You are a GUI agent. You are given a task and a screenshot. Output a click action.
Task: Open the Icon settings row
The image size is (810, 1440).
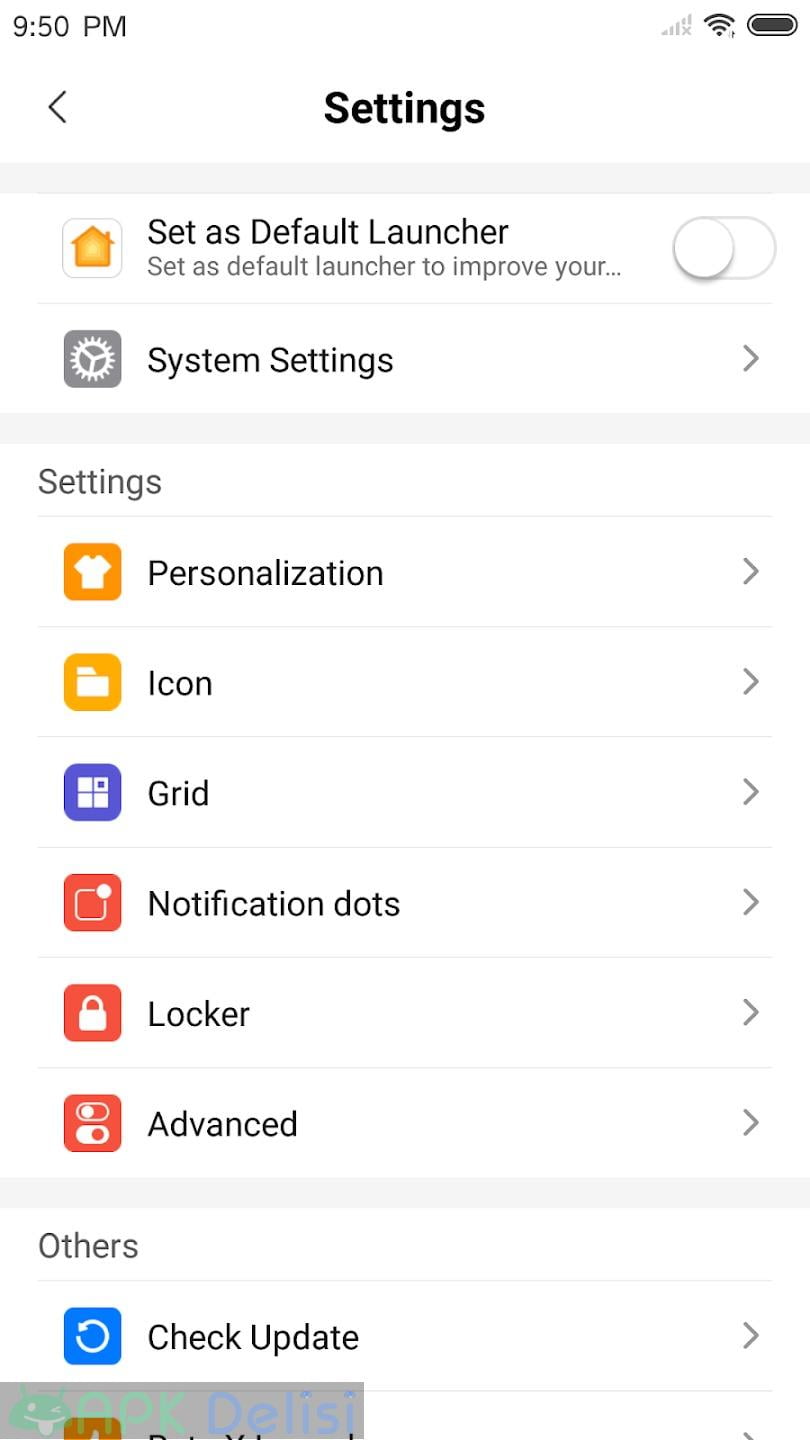click(x=405, y=682)
